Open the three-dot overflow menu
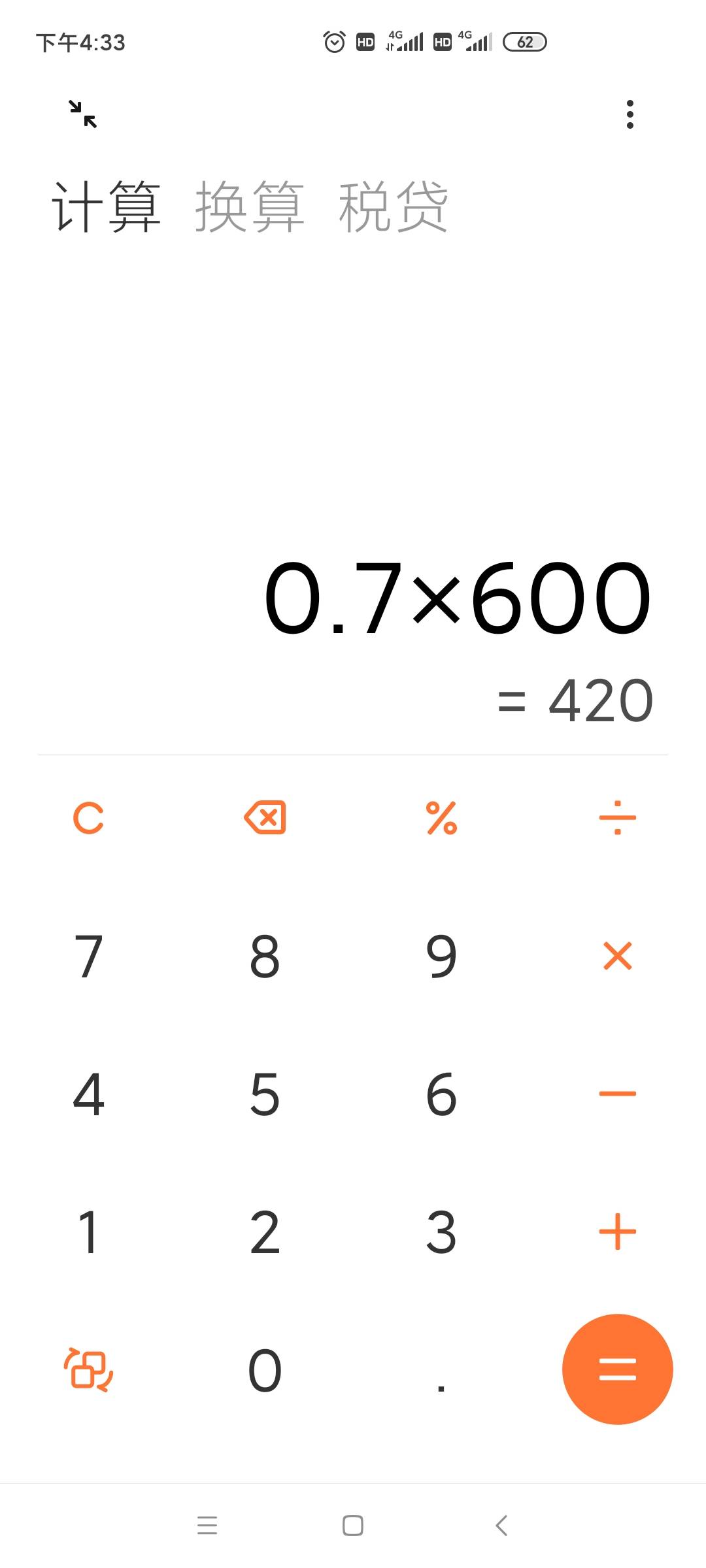Viewport: 706px width, 1568px height. coord(630,114)
